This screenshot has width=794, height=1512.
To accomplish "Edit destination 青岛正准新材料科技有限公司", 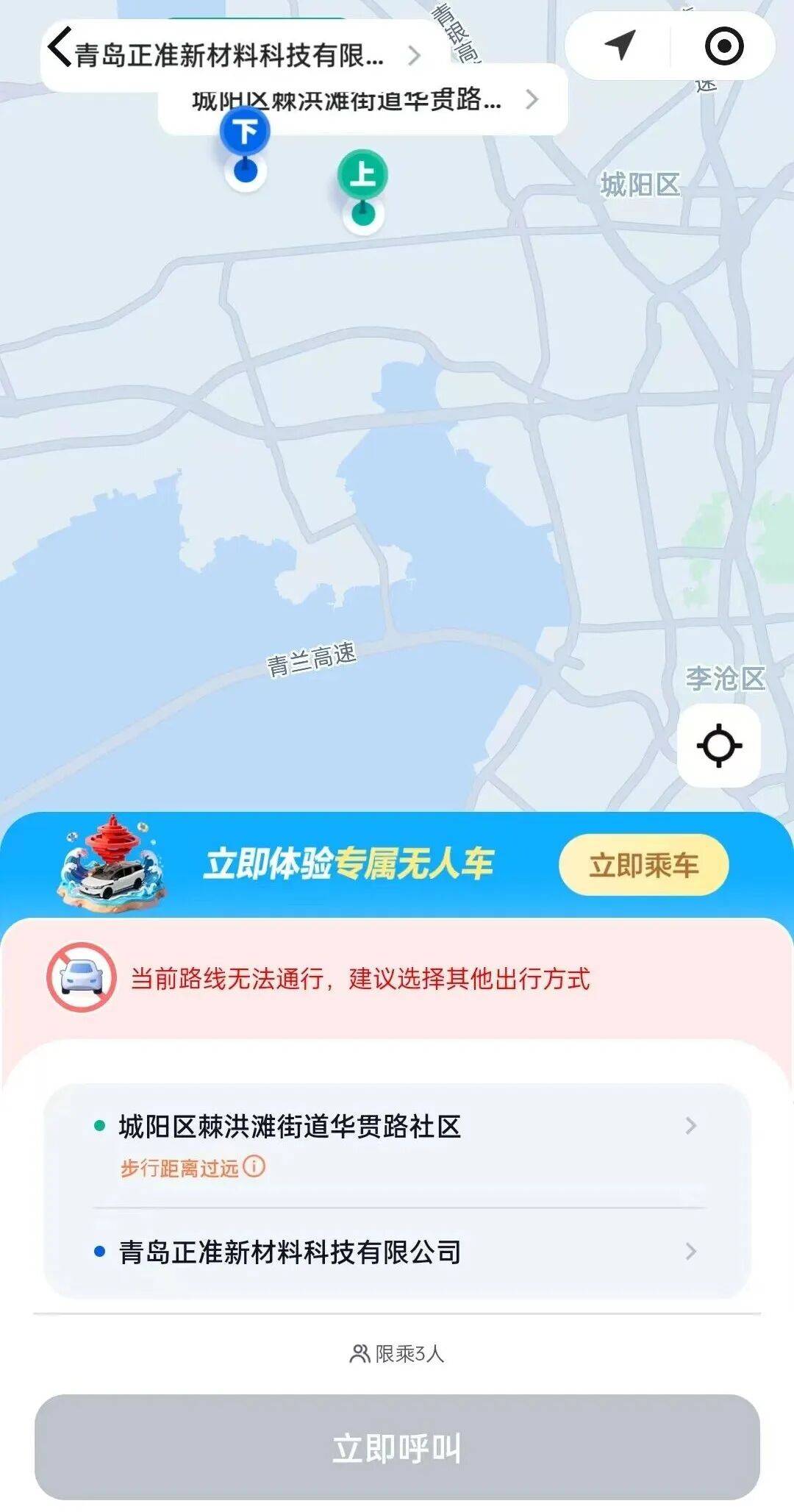I will coord(397,1252).
